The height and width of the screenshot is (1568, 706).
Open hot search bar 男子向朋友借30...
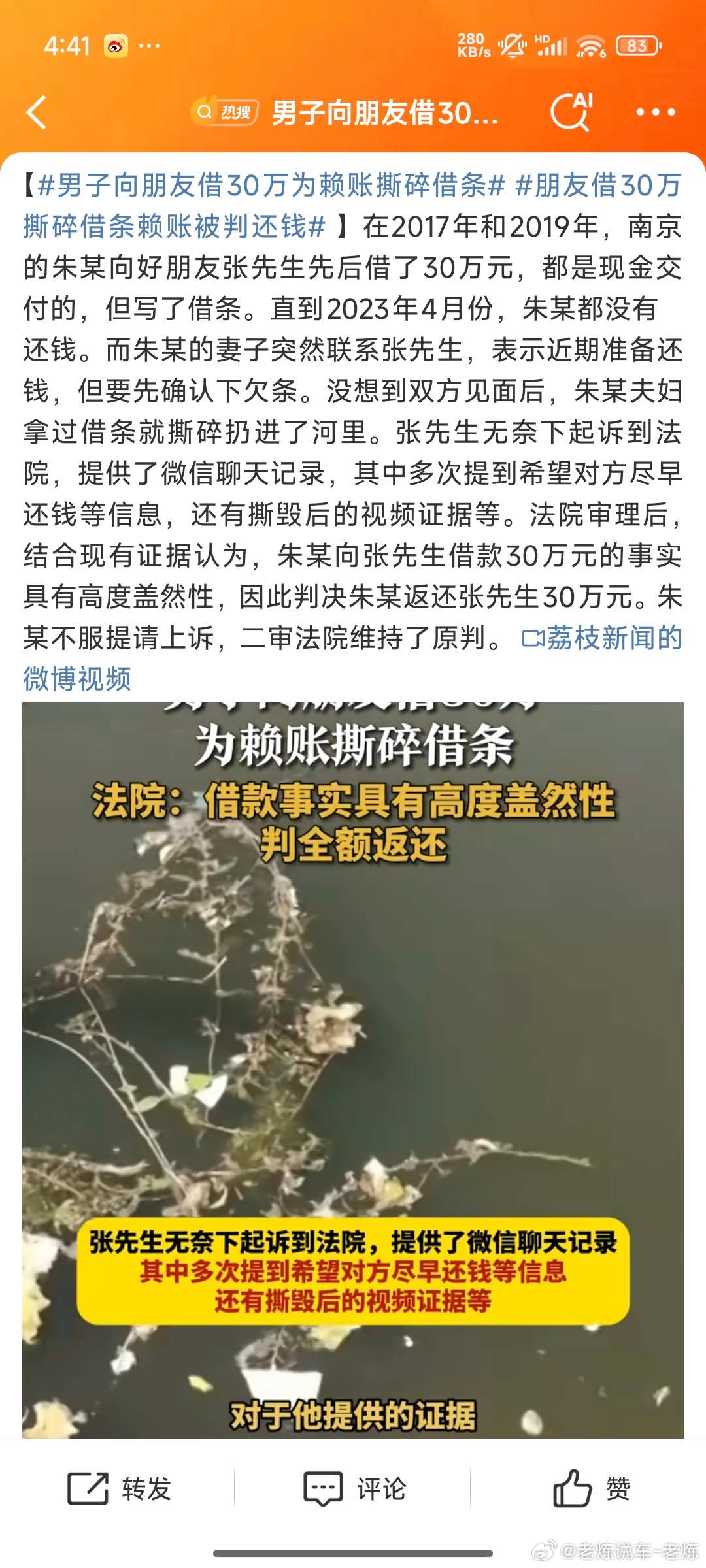tap(345, 112)
